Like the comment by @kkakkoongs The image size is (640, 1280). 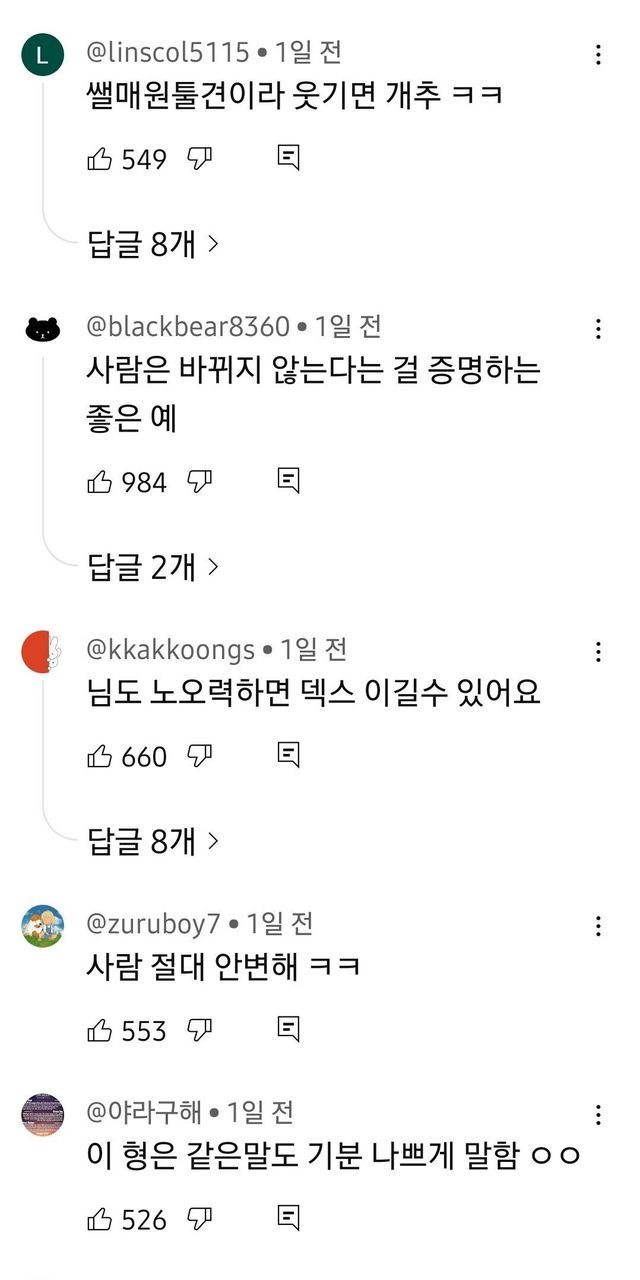[x=100, y=756]
